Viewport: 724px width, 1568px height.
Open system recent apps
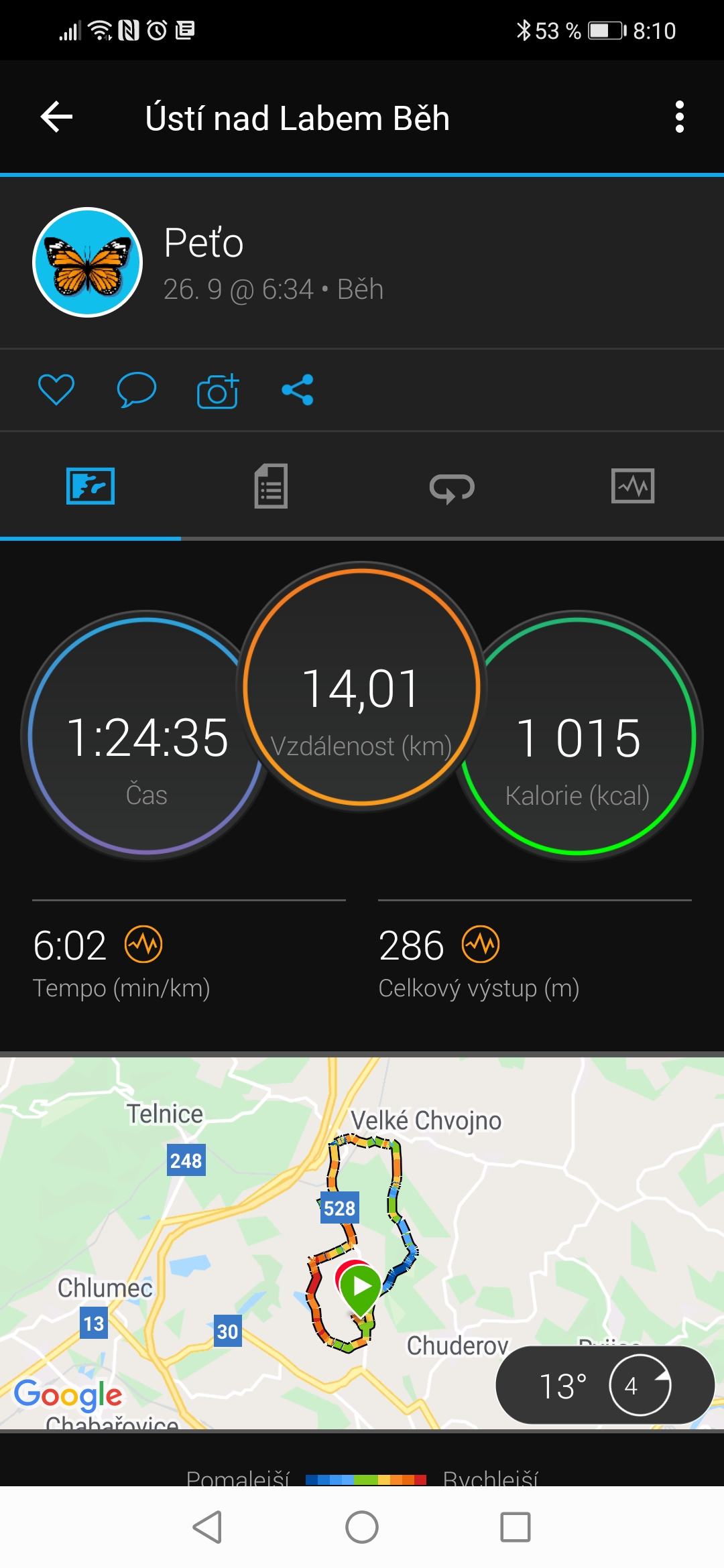(x=516, y=1527)
